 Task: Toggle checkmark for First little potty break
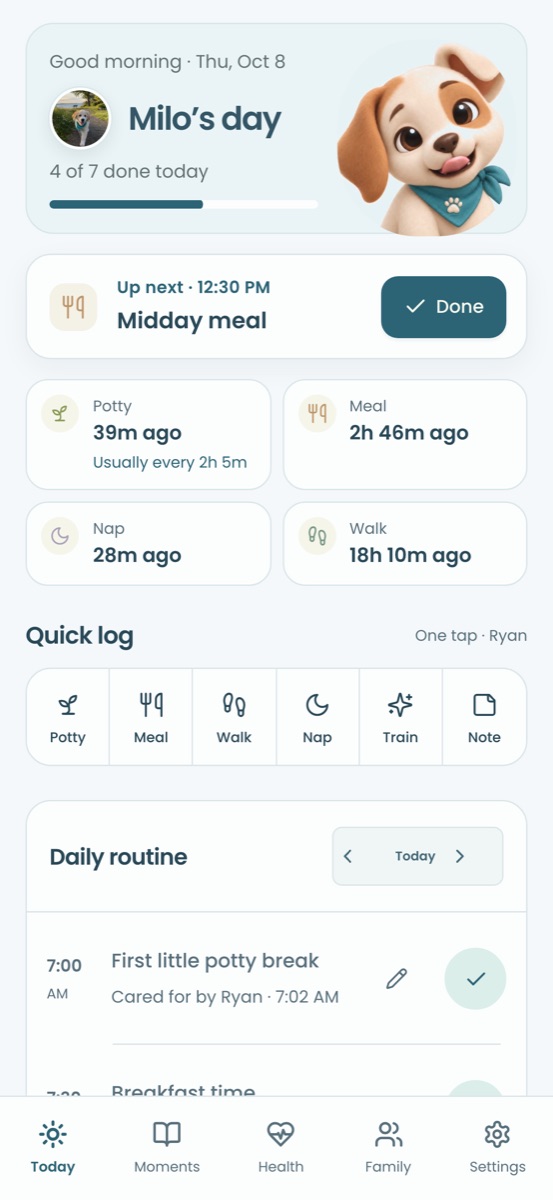(475, 979)
